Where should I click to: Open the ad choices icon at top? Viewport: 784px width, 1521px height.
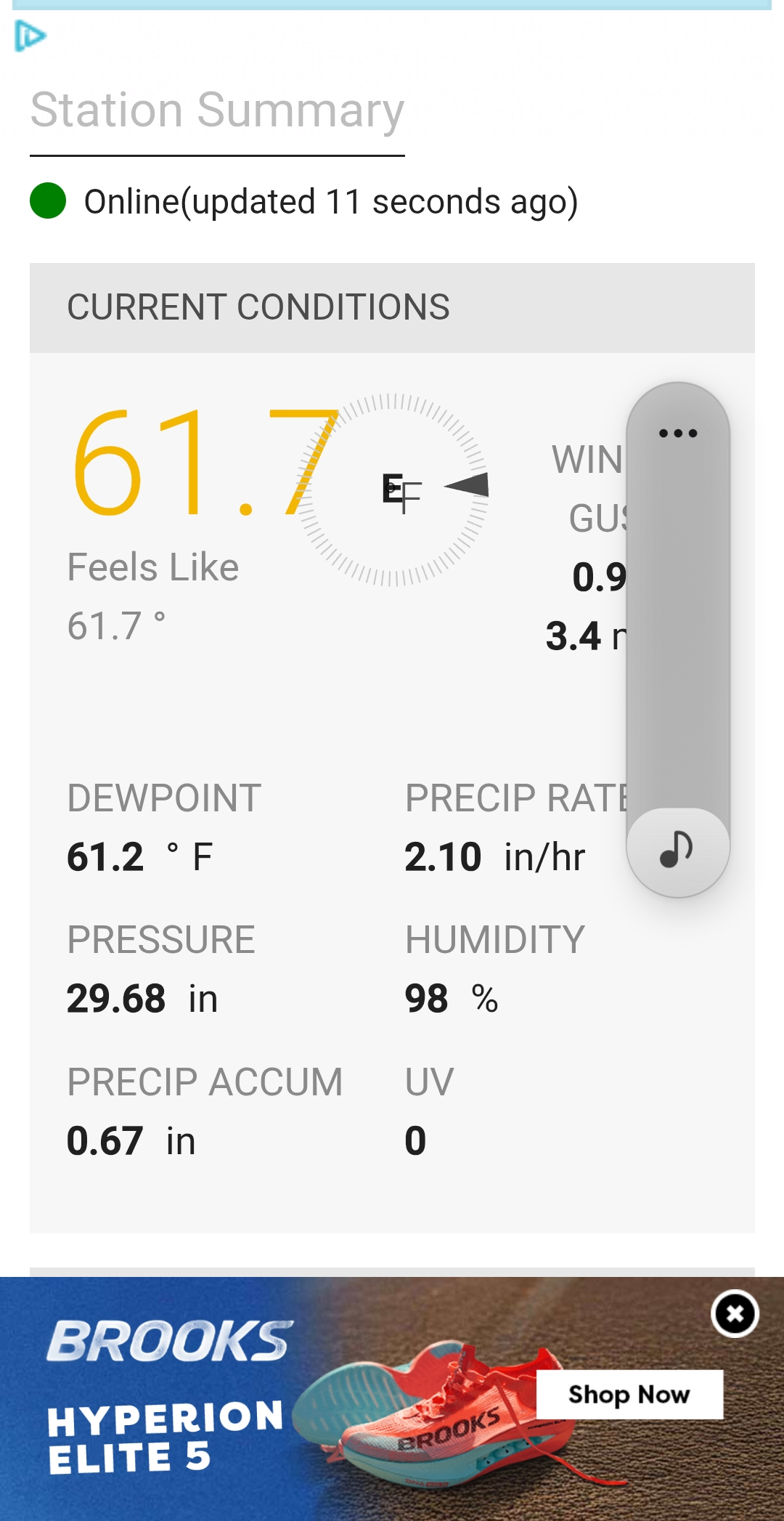30,36
